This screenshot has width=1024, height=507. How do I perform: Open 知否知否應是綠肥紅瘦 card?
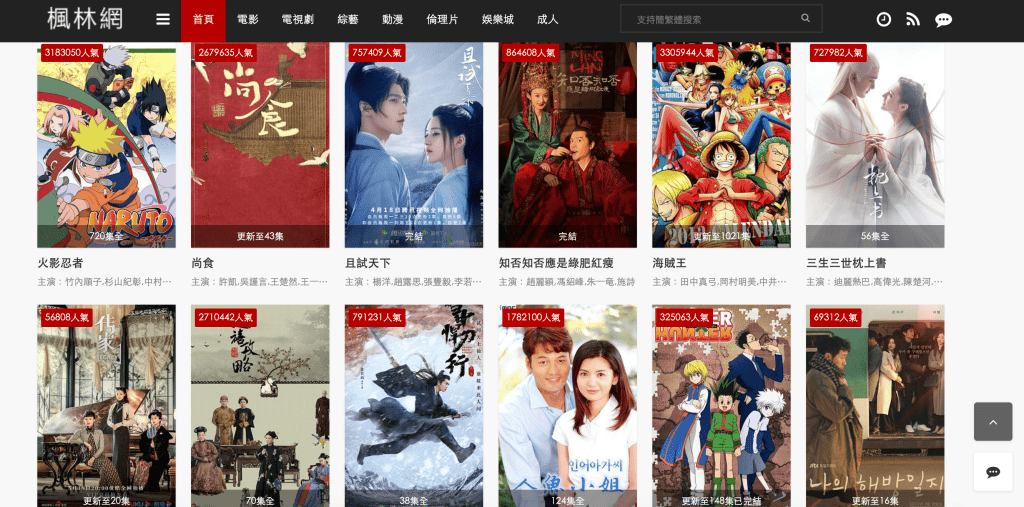(567, 145)
